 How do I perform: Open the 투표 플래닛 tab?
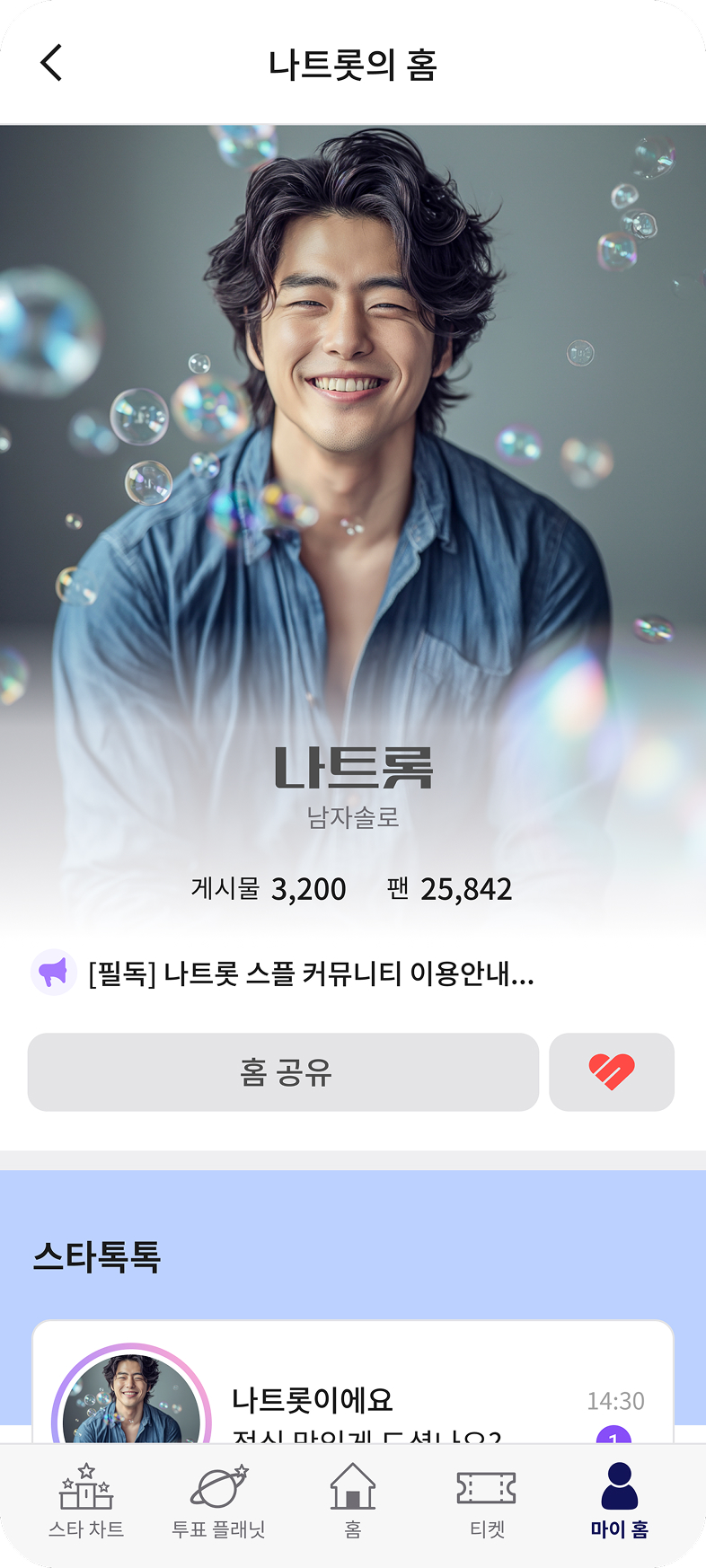218,1502
